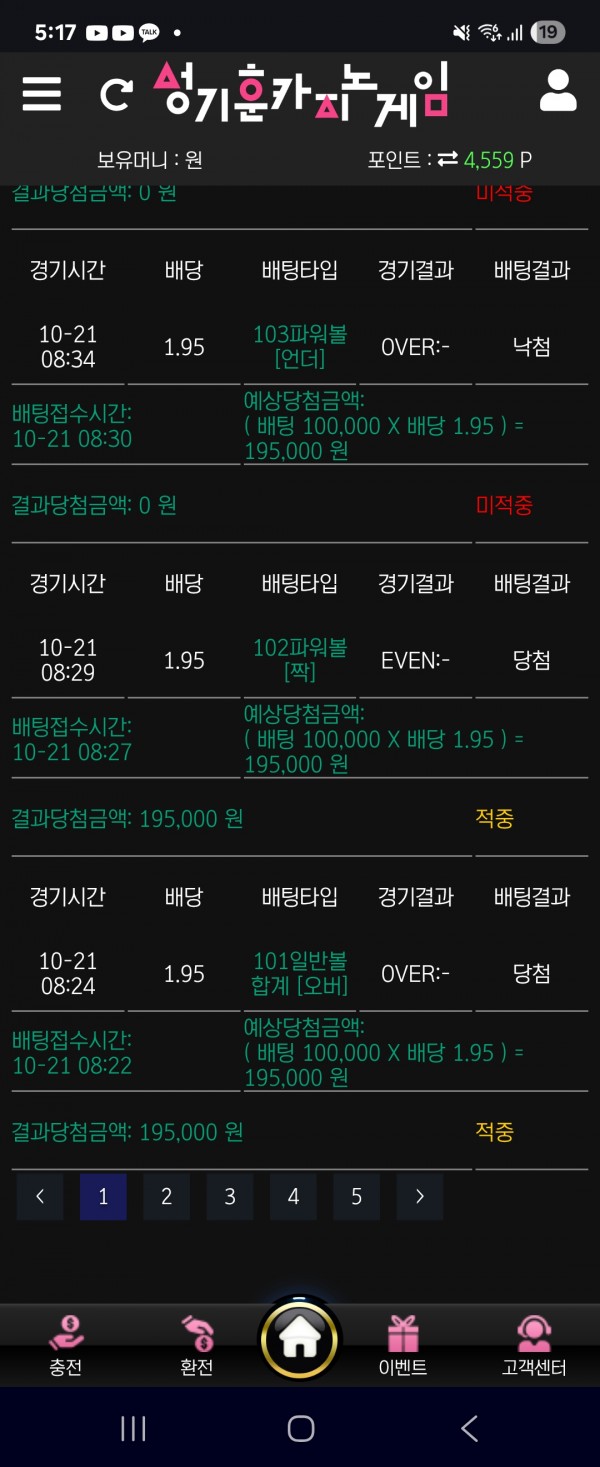Advance to next page arrow
Viewport: 600px width, 1467px height.
tap(420, 1197)
